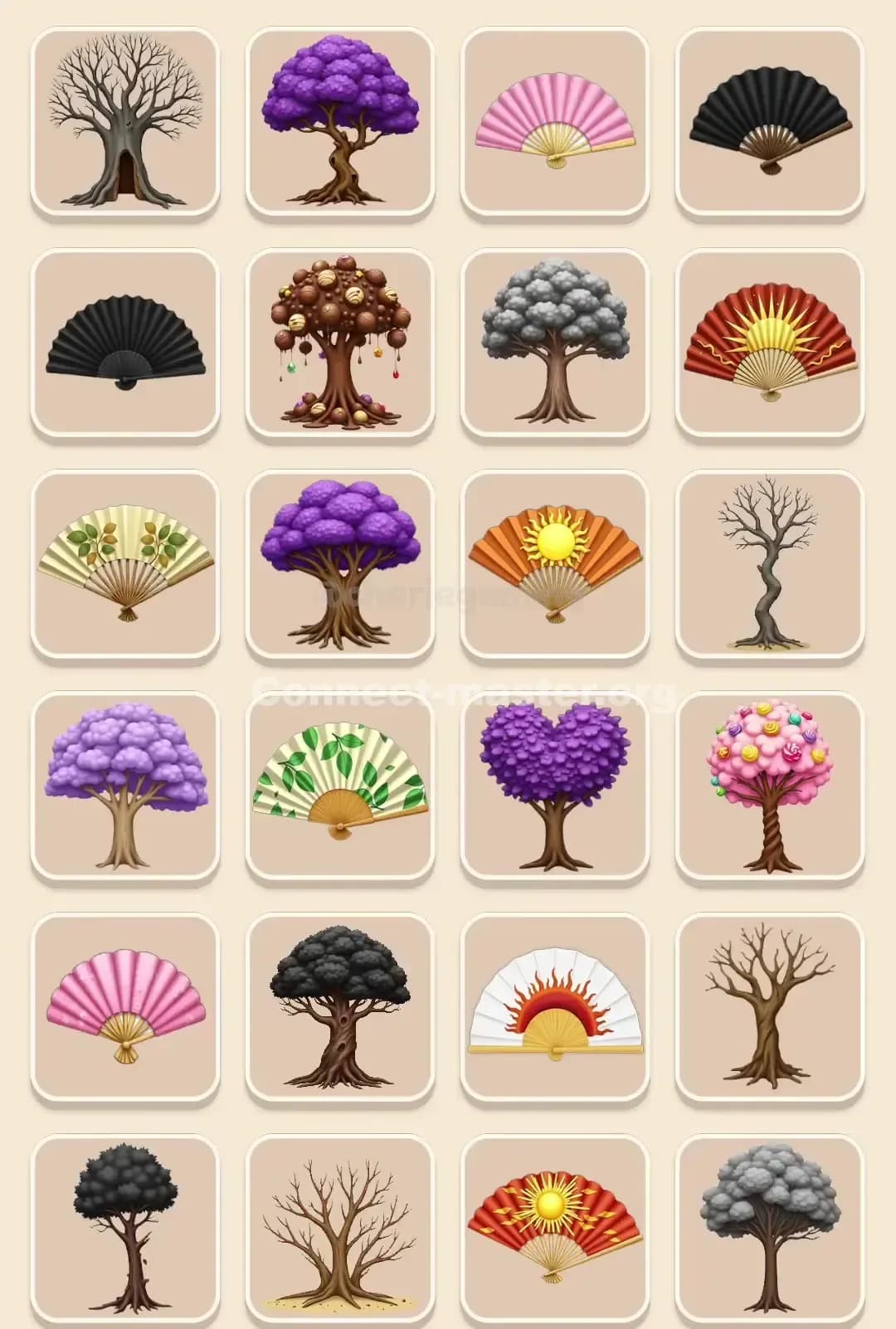Tap the bare gray tree with hollow trunk
Viewport: 896px width, 1329px height.
125,121
